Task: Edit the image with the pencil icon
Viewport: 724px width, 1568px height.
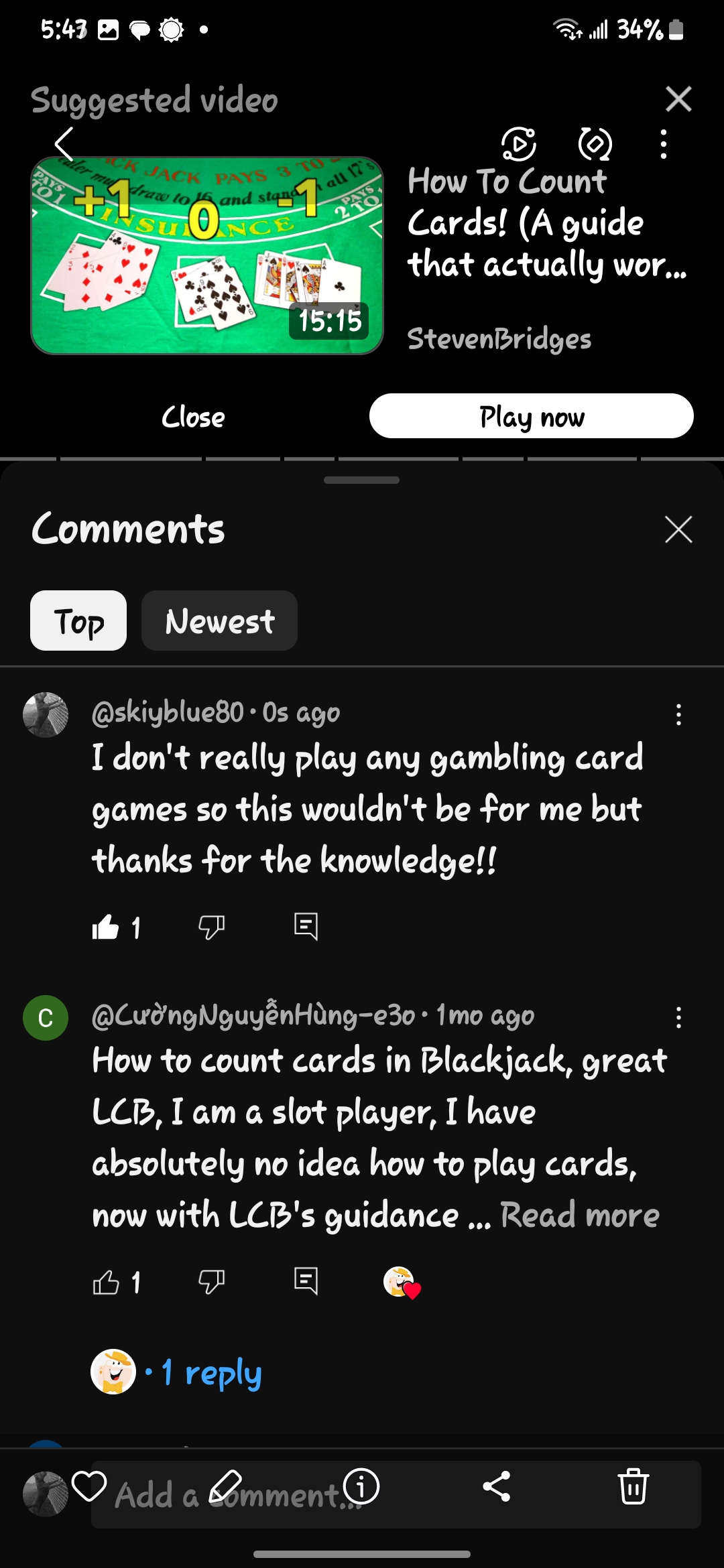Action: pyautogui.click(x=225, y=1486)
